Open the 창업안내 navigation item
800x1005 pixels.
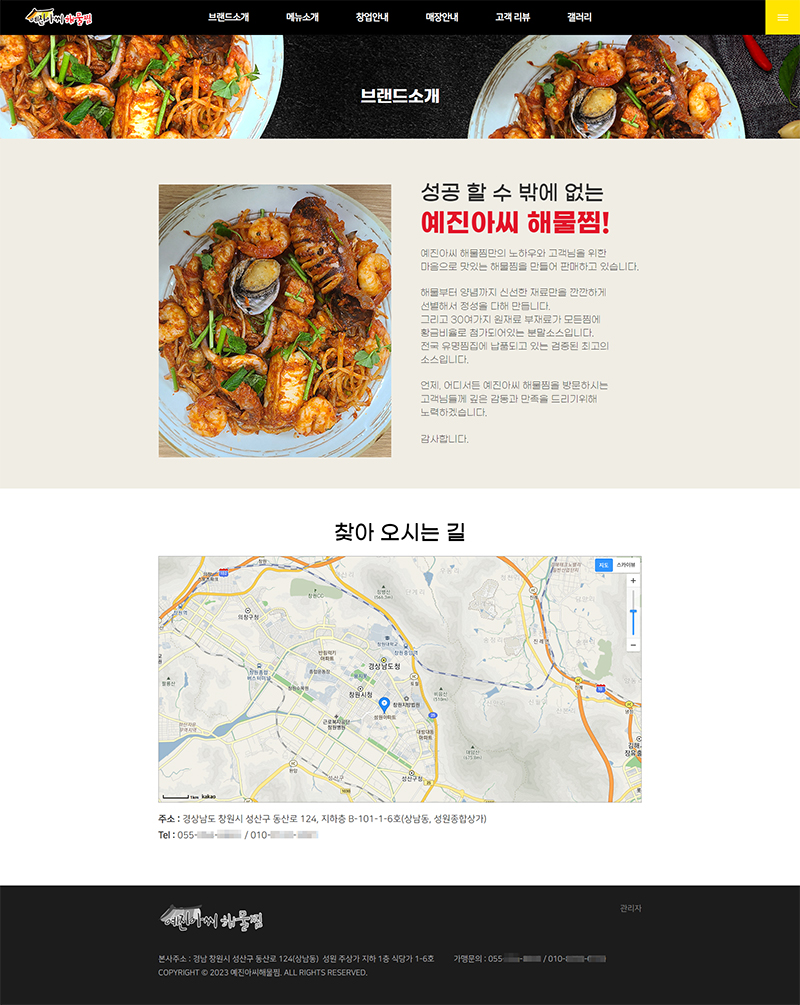click(x=372, y=18)
